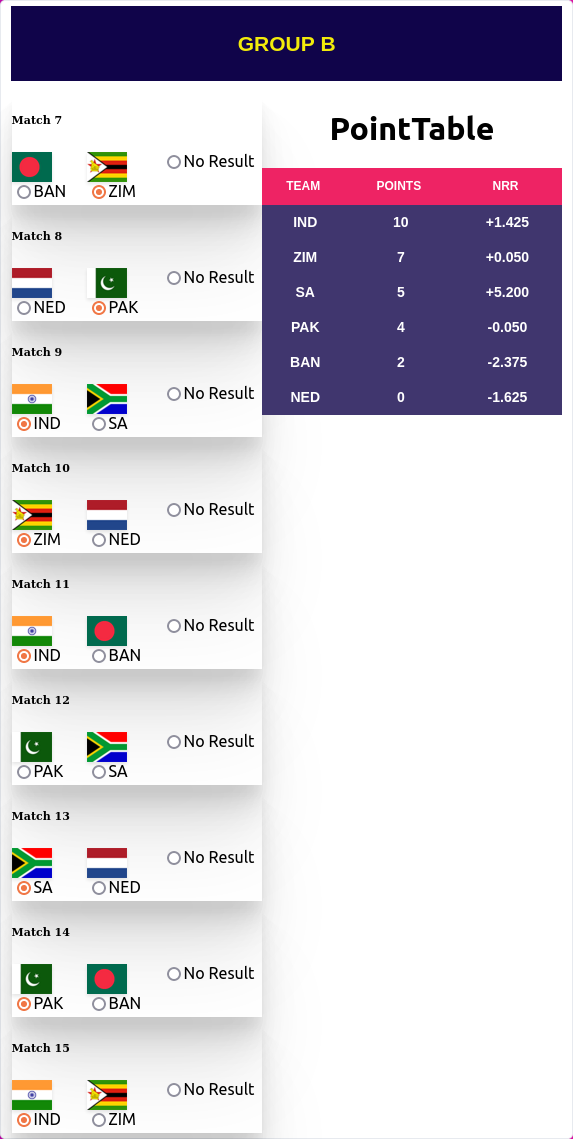Choose No Result for Match 7
The height and width of the screenshot is (1139, 573).
tap(174, 162)
